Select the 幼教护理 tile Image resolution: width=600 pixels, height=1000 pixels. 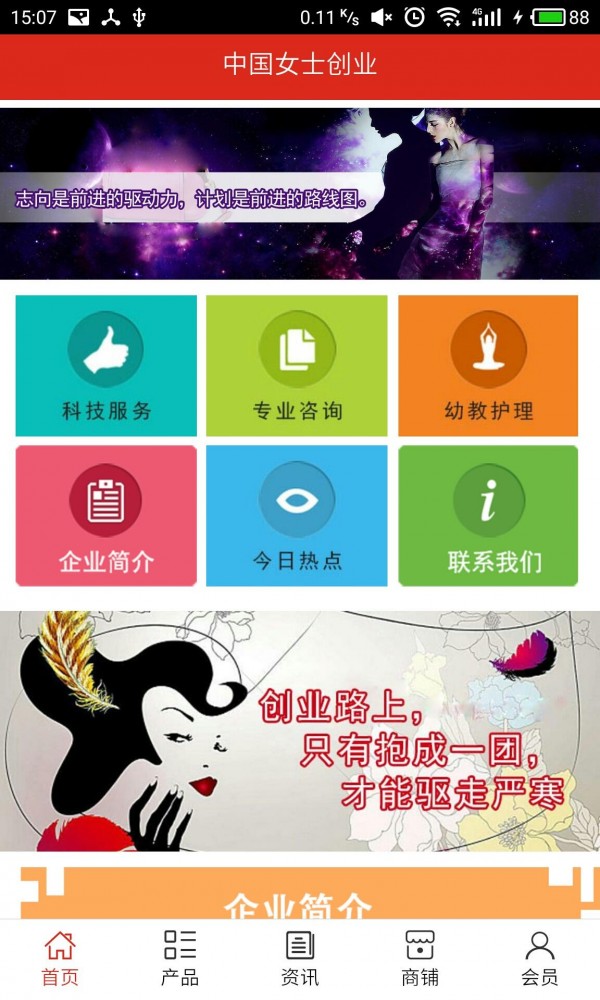click(488, 366)
